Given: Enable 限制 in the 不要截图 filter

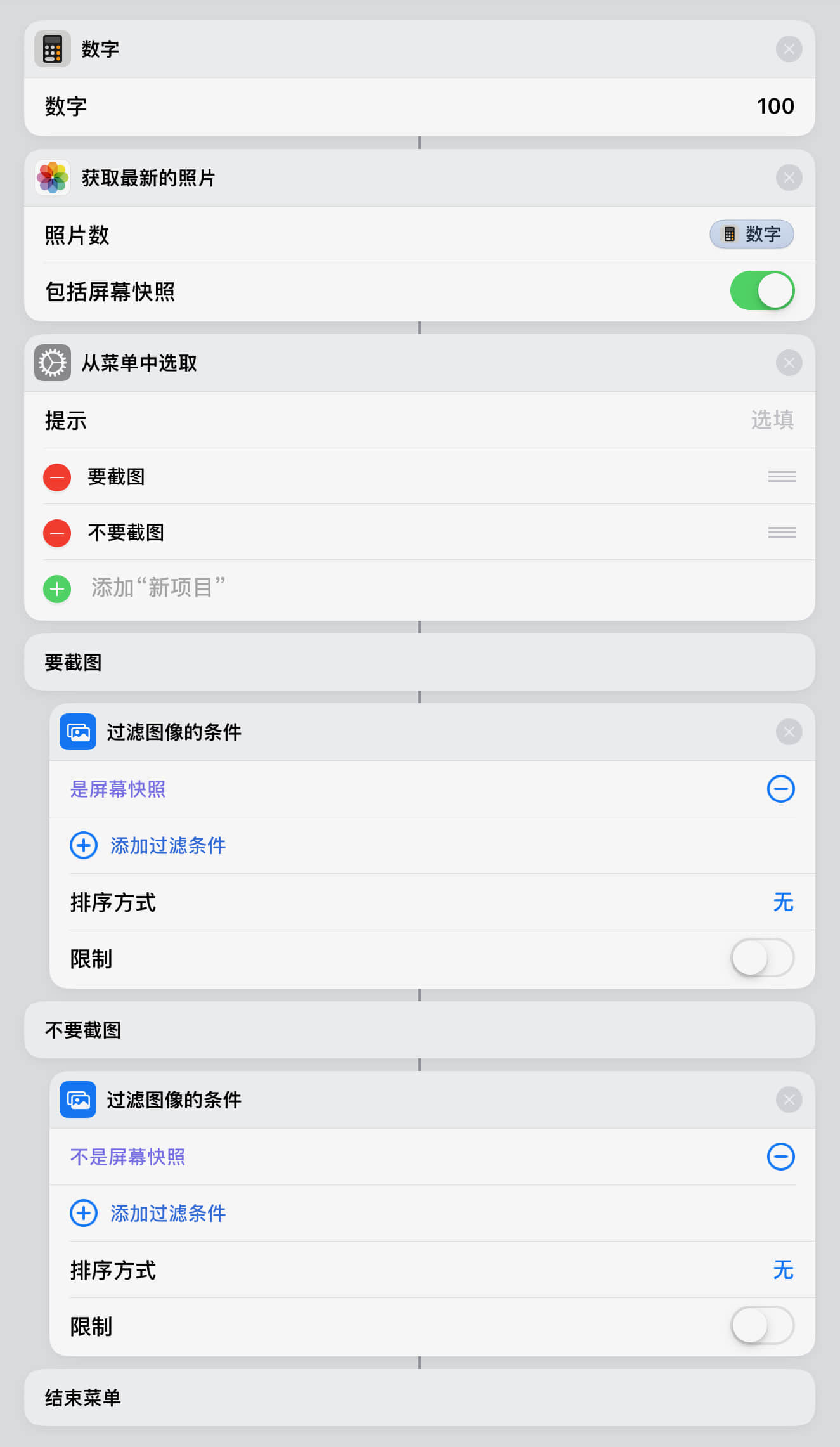Looking at the screenshot, I should [x=761, y=1325].
